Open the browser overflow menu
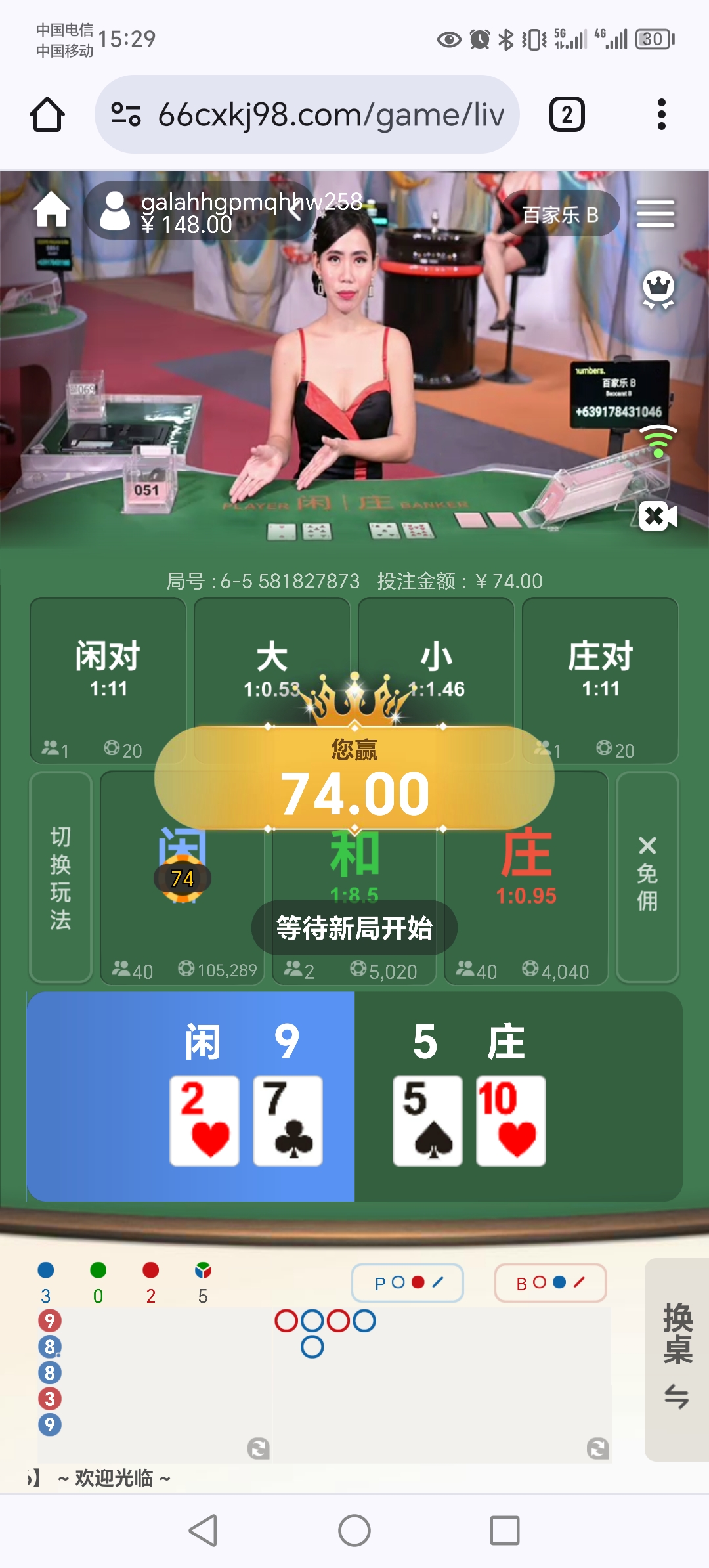709x1568 pixels. coord(661,115)
